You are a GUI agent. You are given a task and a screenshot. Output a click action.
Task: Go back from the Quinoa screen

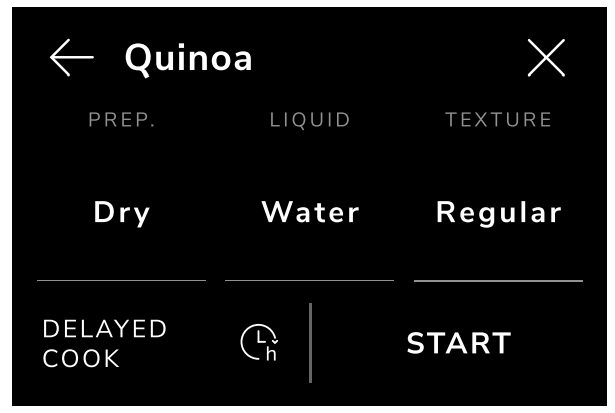[x=72, y=60]
